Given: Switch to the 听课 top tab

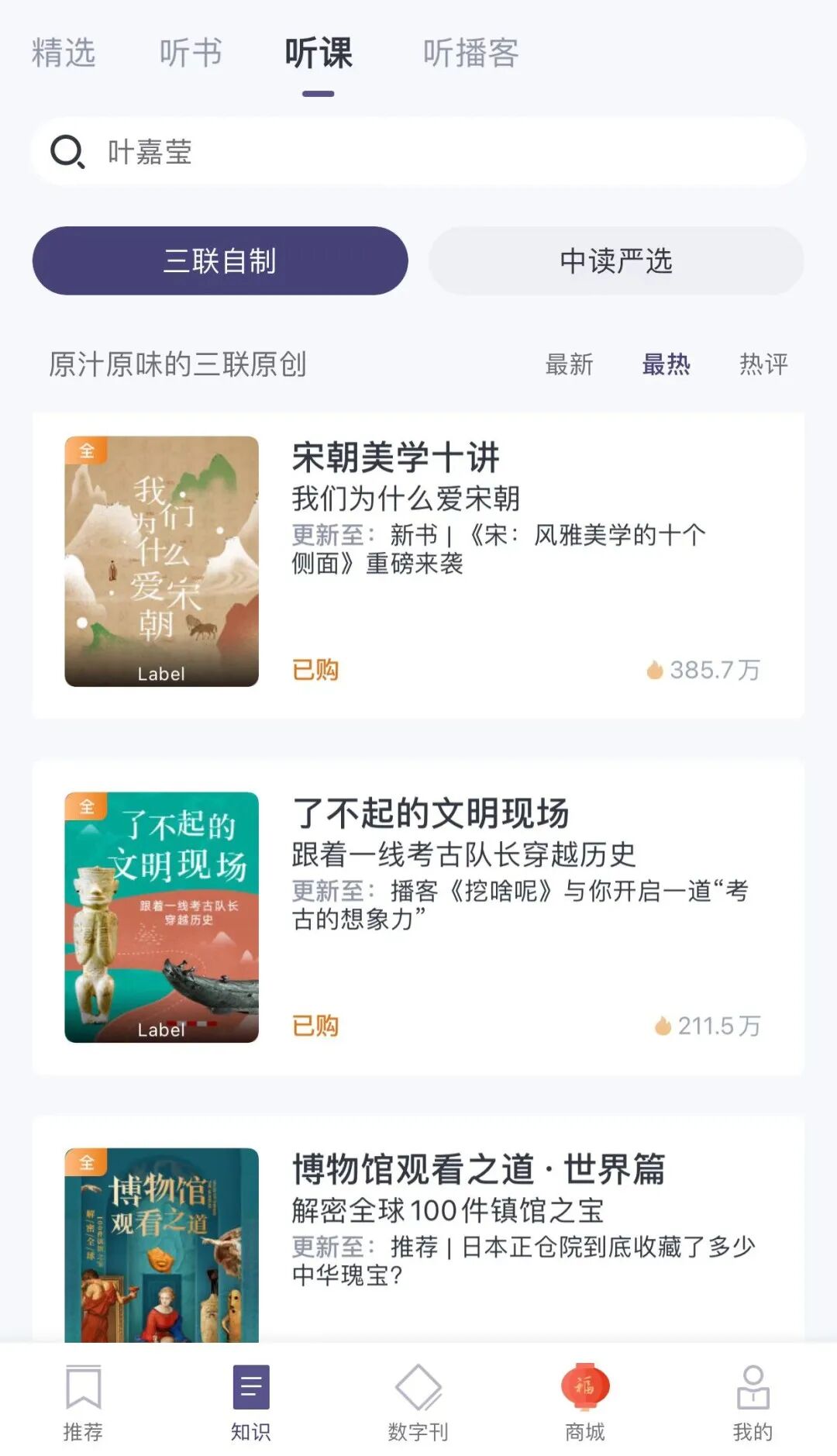Looking at the screenshot, I should tap(319, 53).
